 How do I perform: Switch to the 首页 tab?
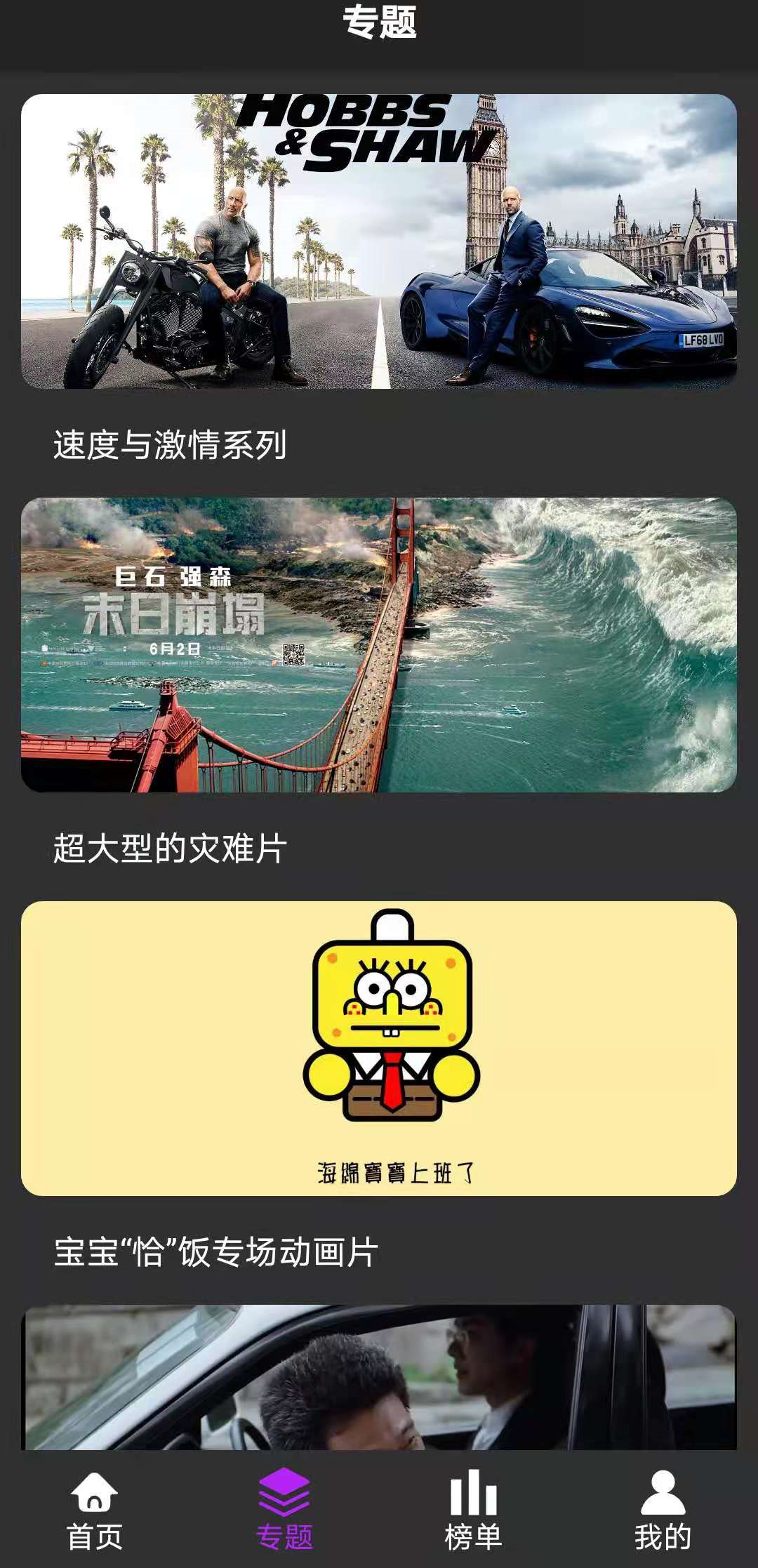(95, 1510)
